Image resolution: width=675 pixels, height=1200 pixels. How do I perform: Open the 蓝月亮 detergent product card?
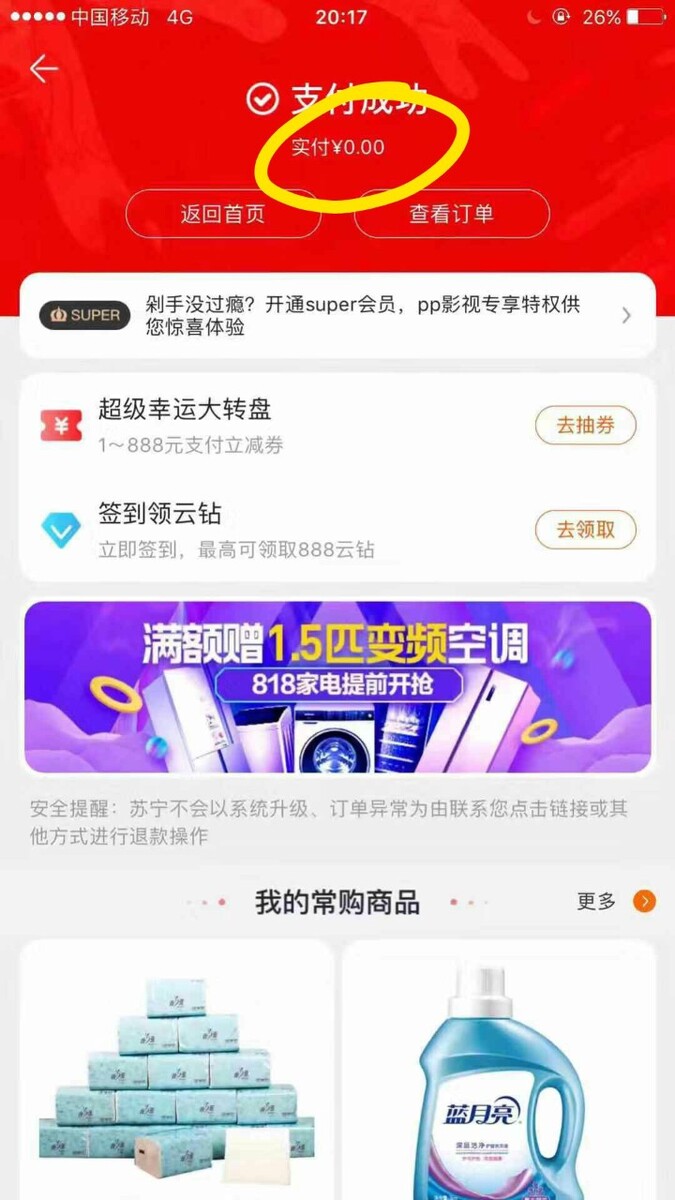[498, 1070]
